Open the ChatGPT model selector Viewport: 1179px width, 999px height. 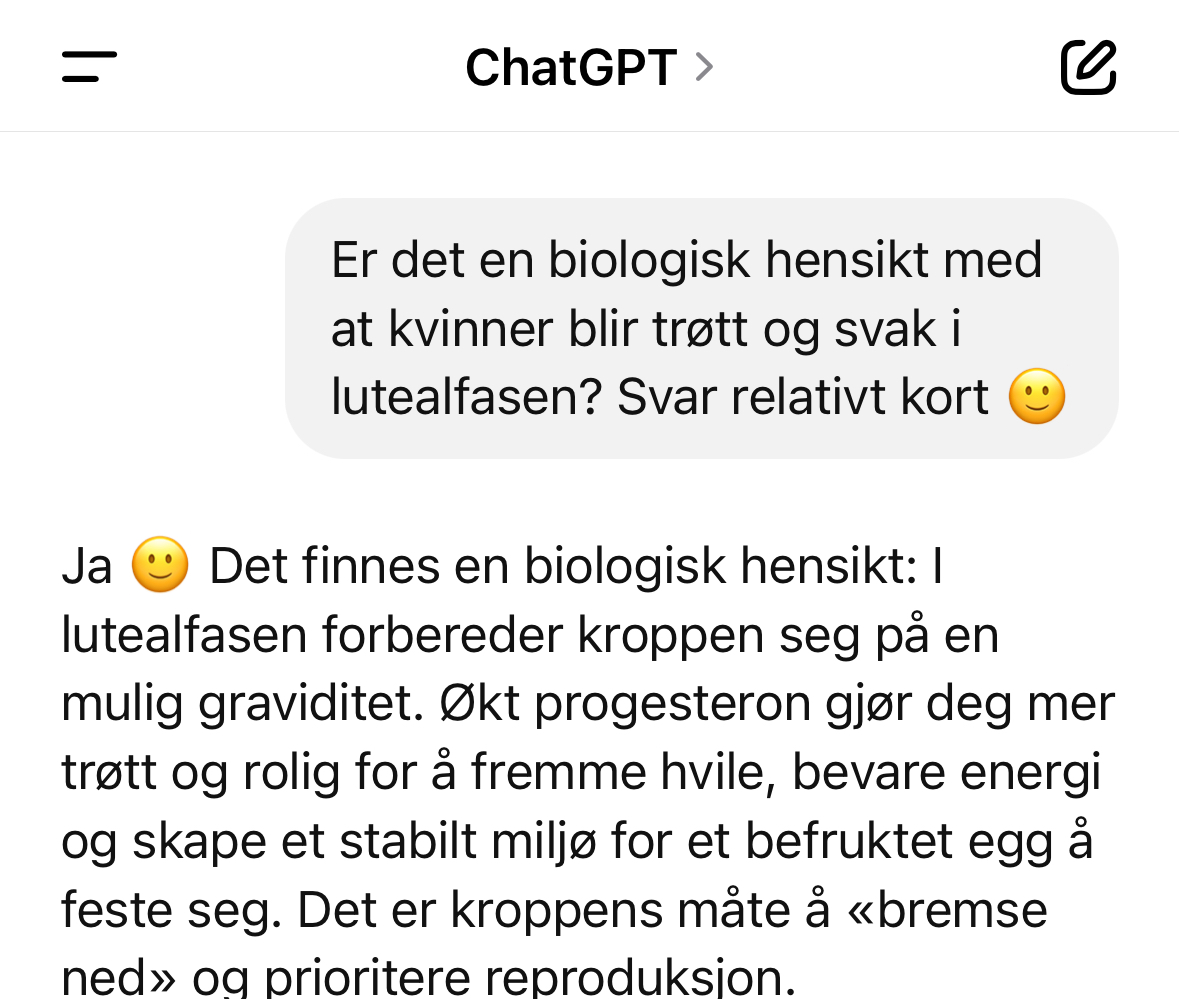(x=589, y=67)
